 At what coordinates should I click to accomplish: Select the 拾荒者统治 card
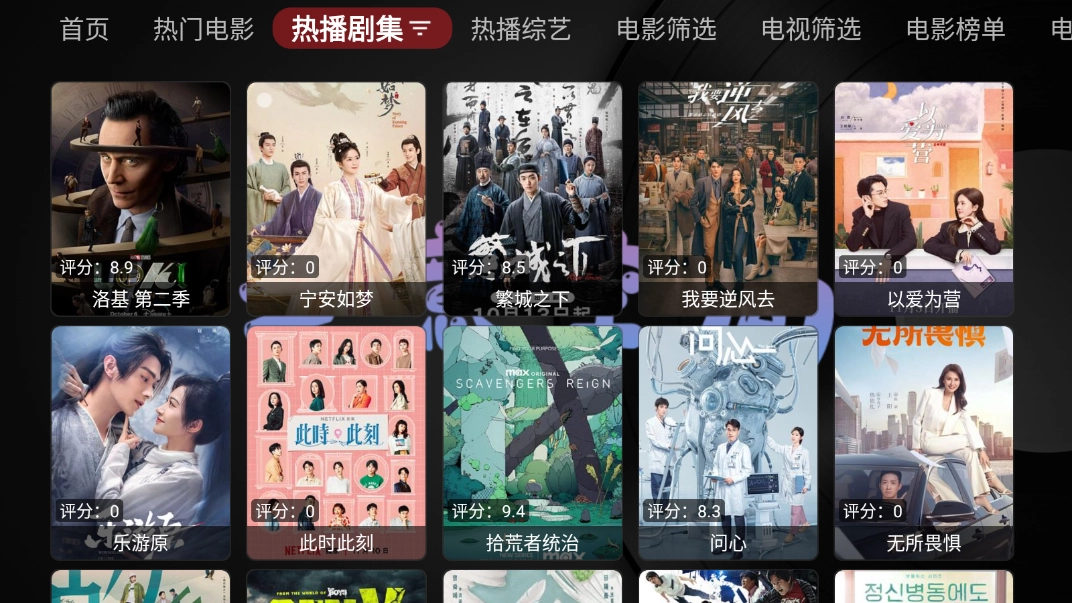[x=532, y=442]
